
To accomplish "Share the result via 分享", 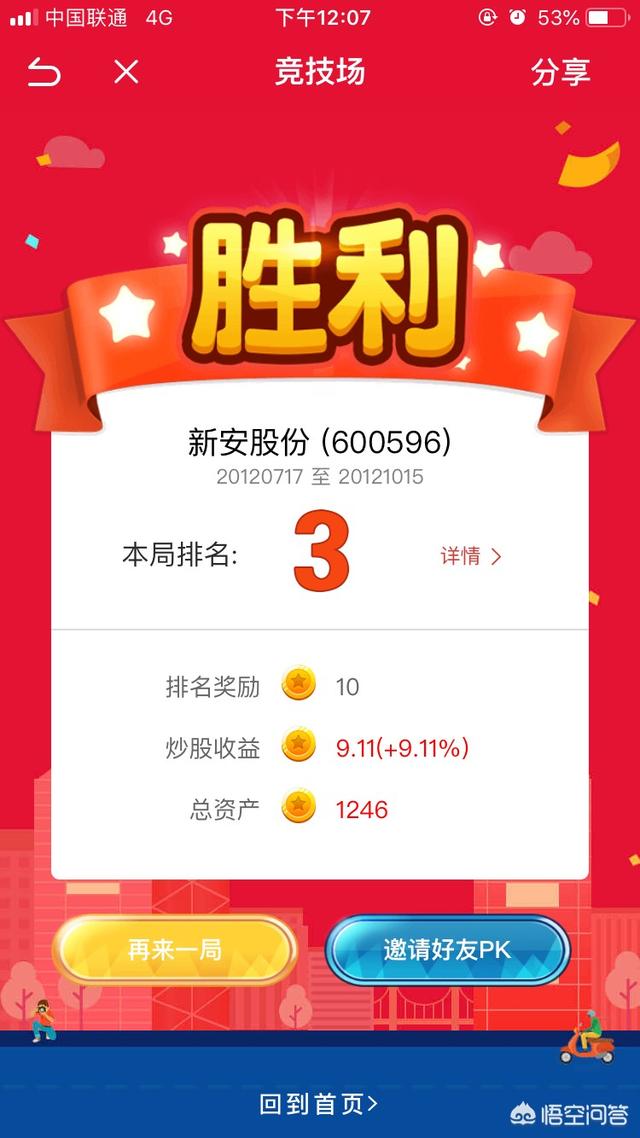I will pos(560,72).
